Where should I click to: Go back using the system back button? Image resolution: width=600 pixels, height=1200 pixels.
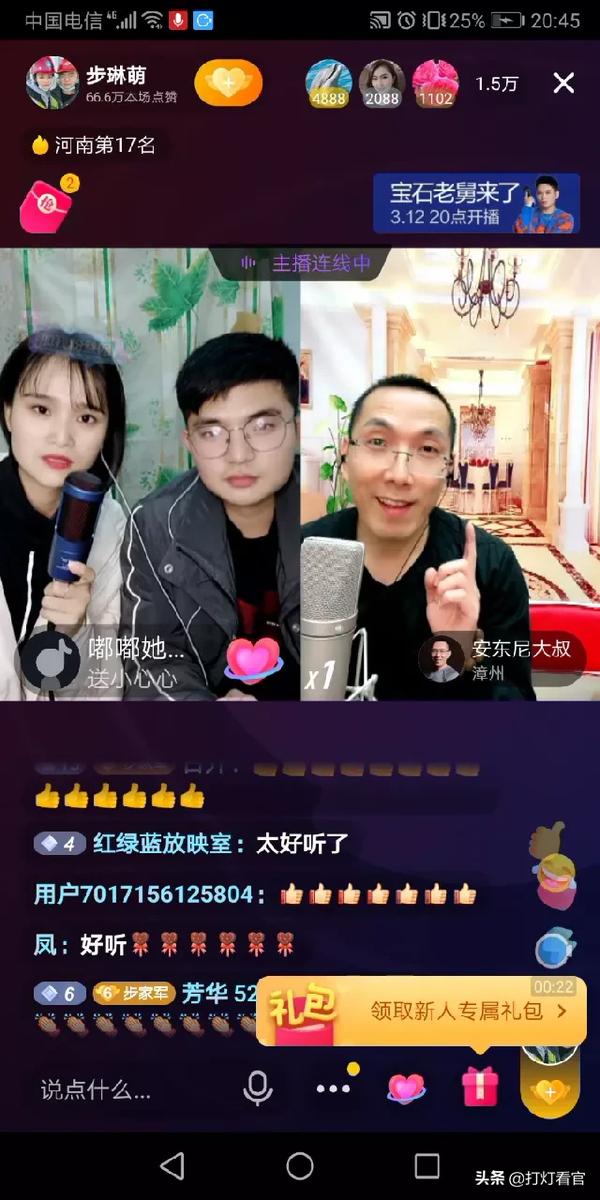coord(172,1165)
